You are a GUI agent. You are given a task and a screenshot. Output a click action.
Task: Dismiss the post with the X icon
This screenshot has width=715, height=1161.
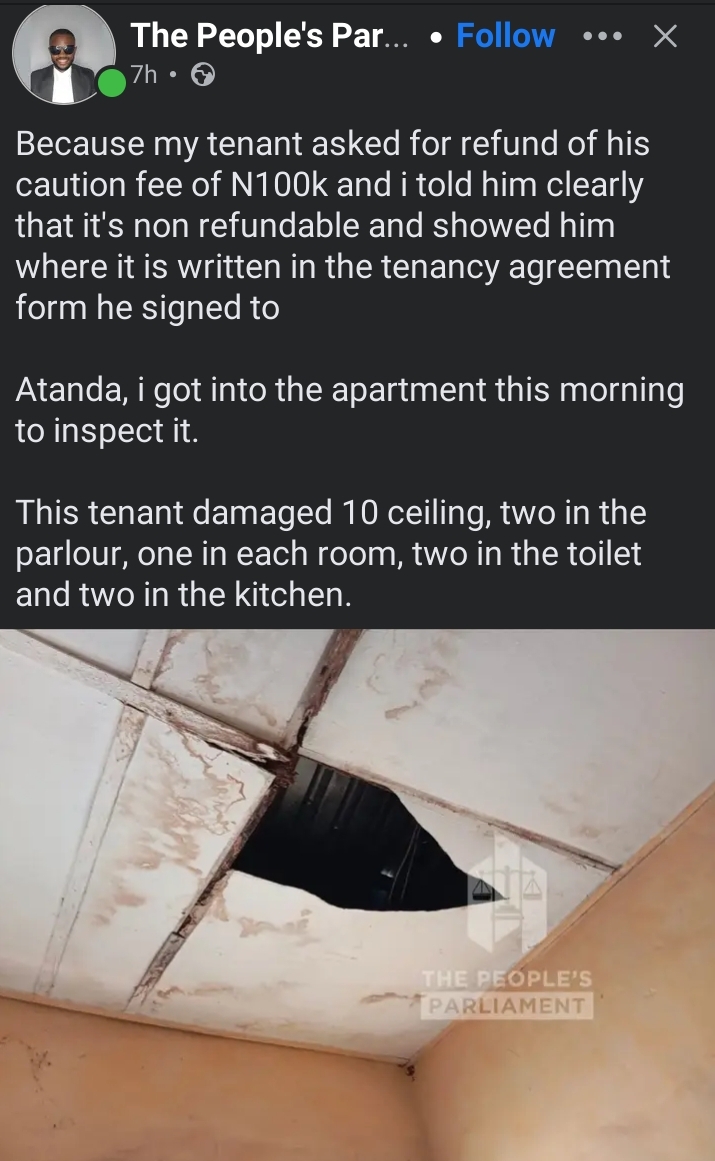665,37
